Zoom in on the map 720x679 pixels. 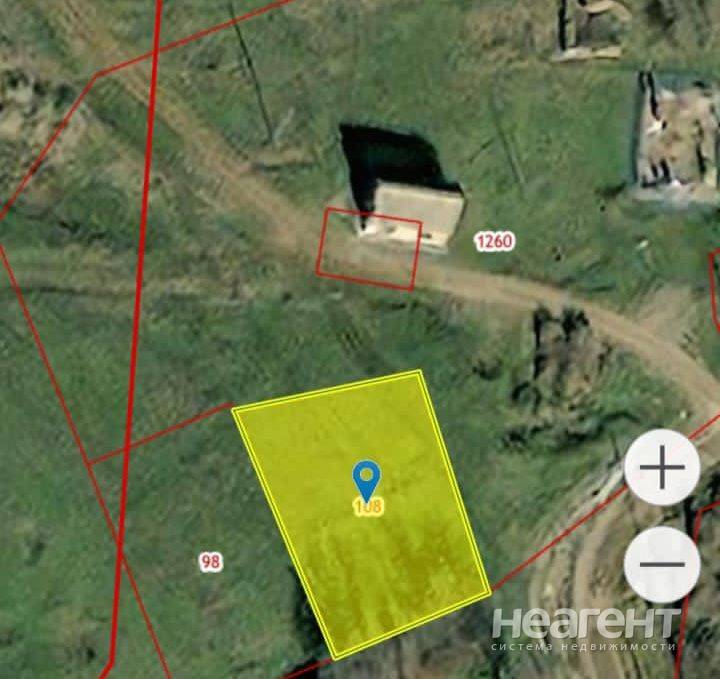coord(662,469)
